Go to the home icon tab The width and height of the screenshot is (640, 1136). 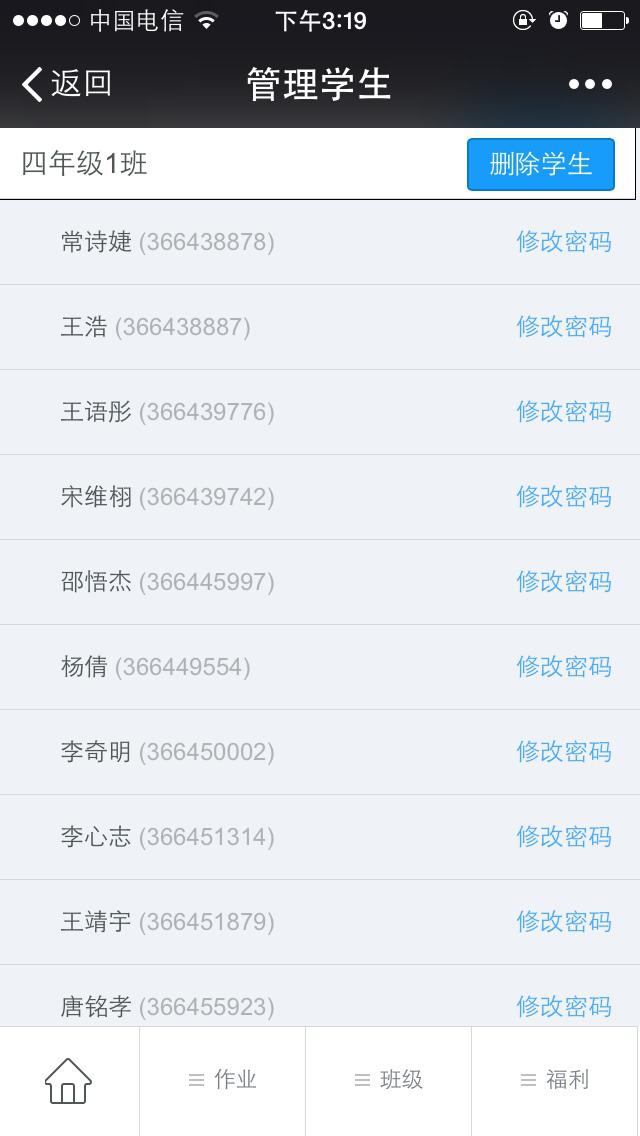(69, 1081)
